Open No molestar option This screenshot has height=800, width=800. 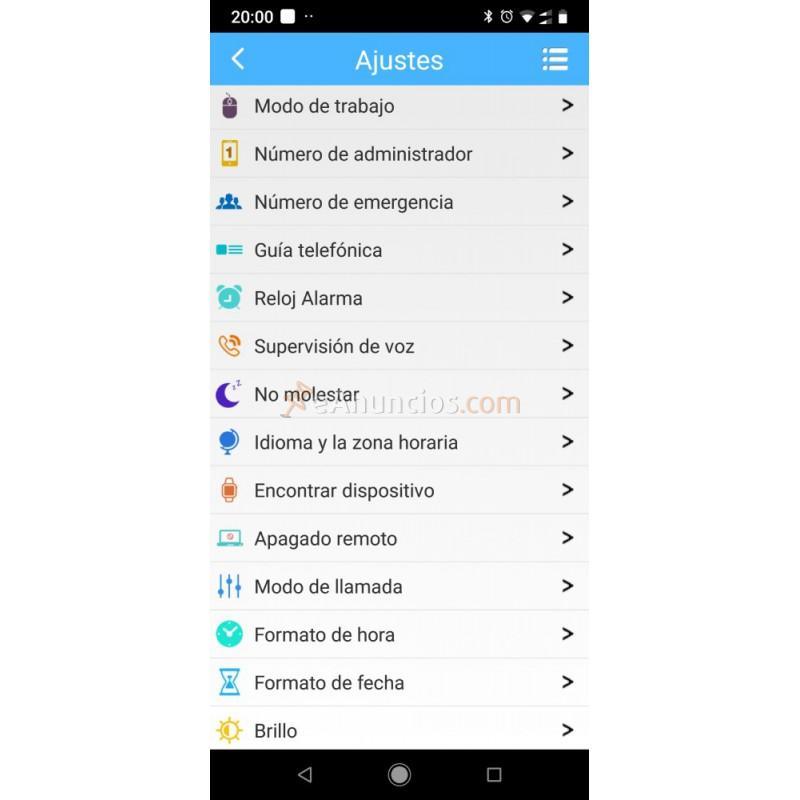[398, 394]
